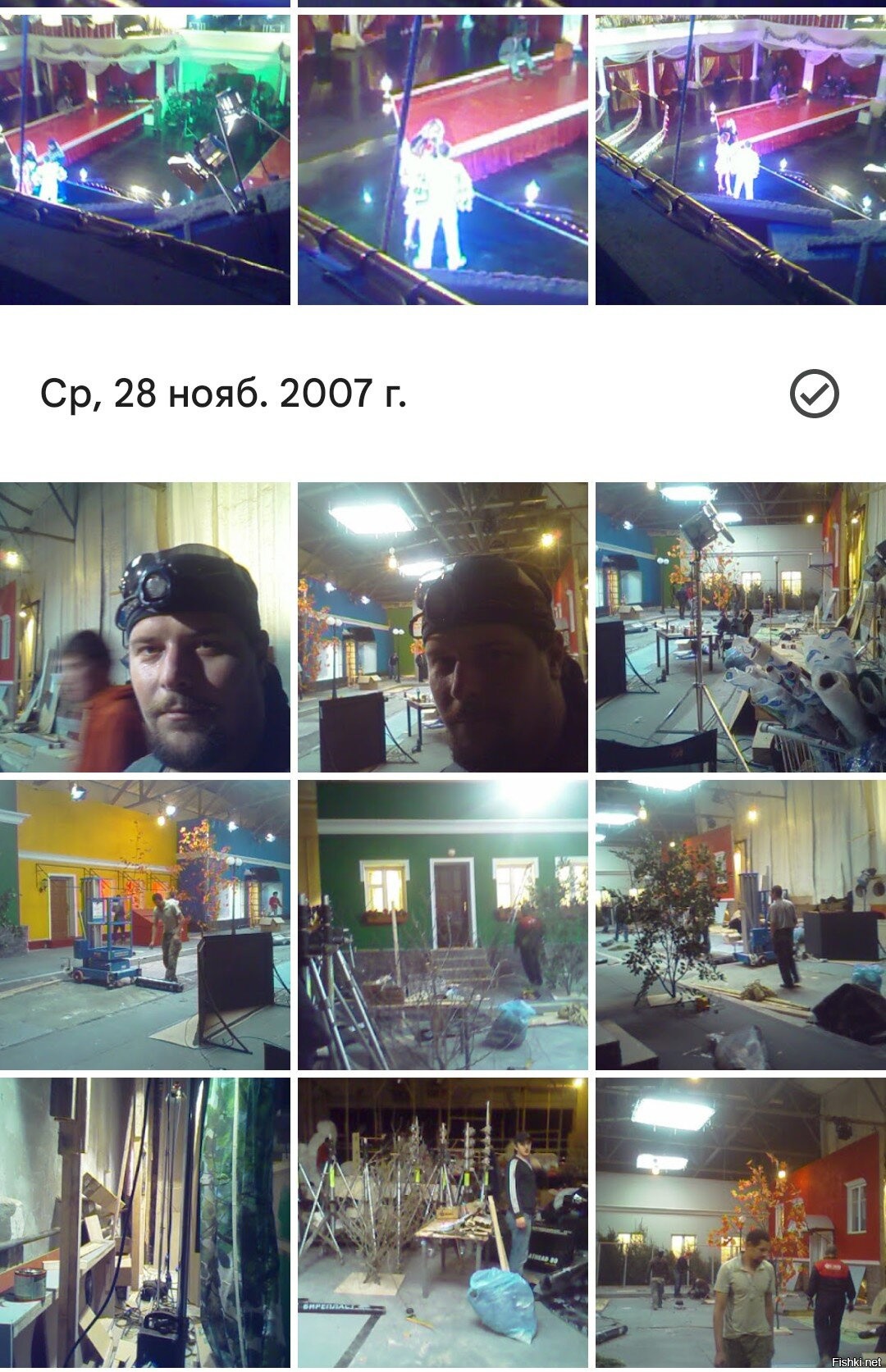Open photo of orange tree and red house
The image size is (886, 1372).
pyautogui.click(x=740, y=1222)
